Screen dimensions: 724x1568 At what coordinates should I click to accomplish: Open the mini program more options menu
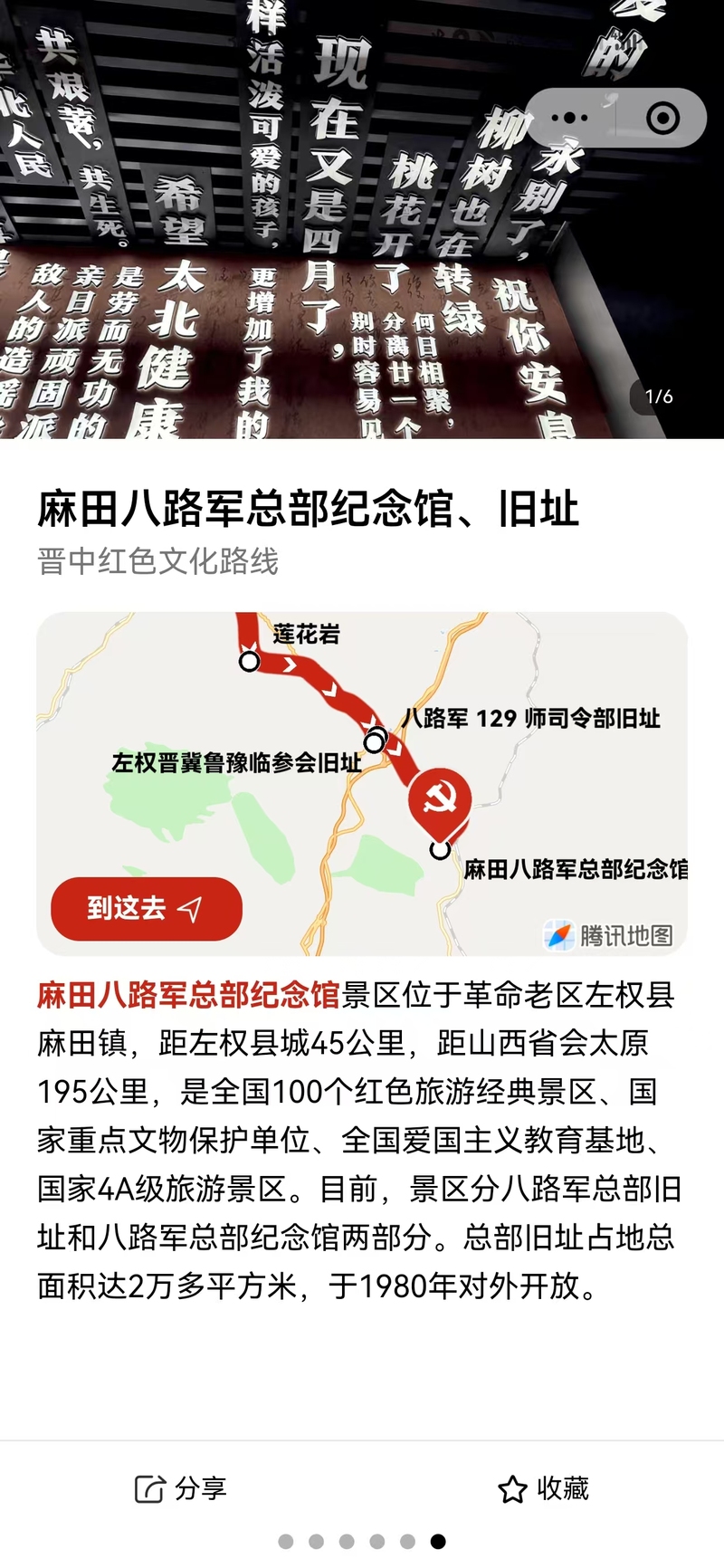coord(569,119)
